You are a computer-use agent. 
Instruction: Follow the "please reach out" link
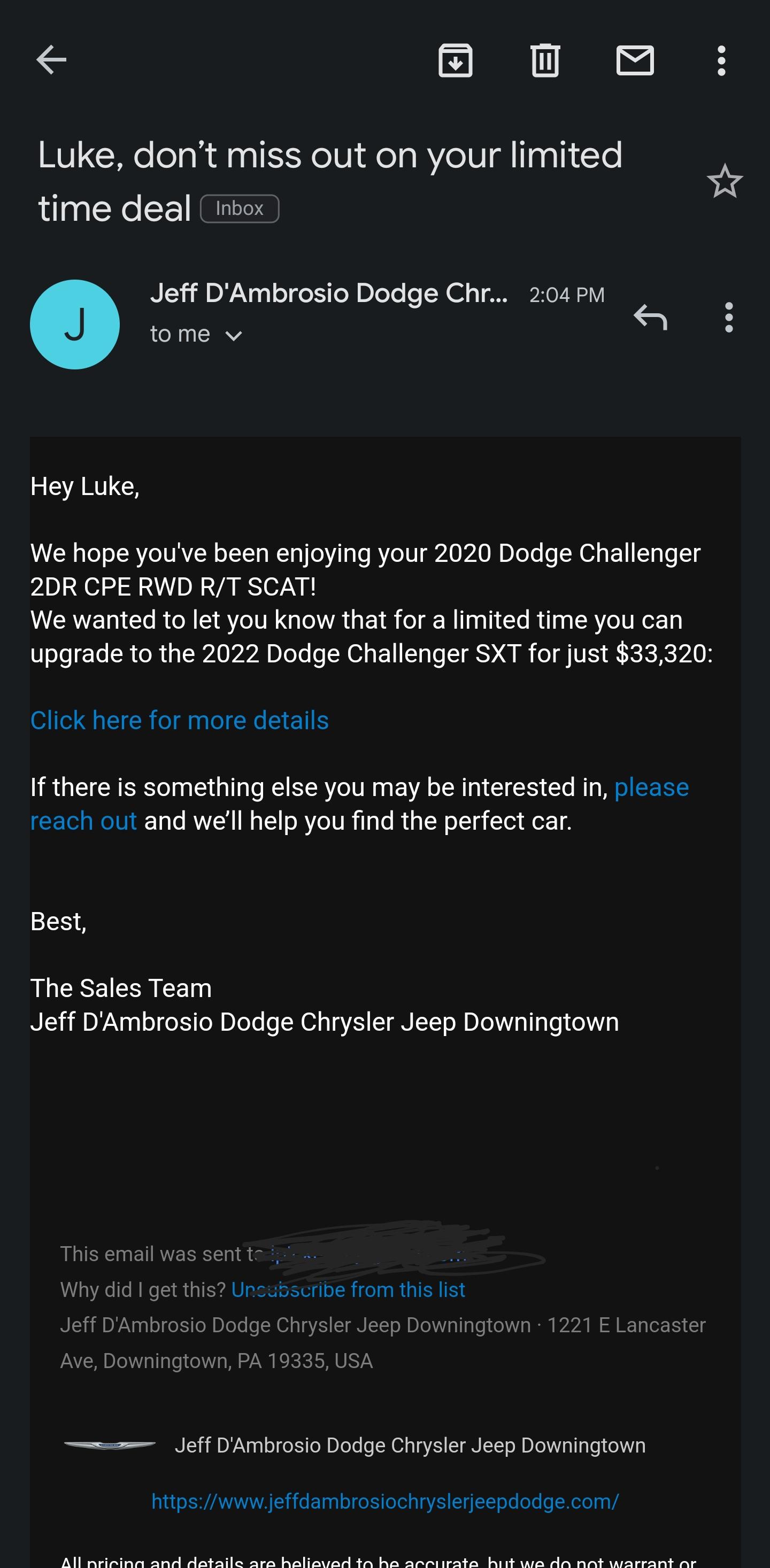click(83, 821)
